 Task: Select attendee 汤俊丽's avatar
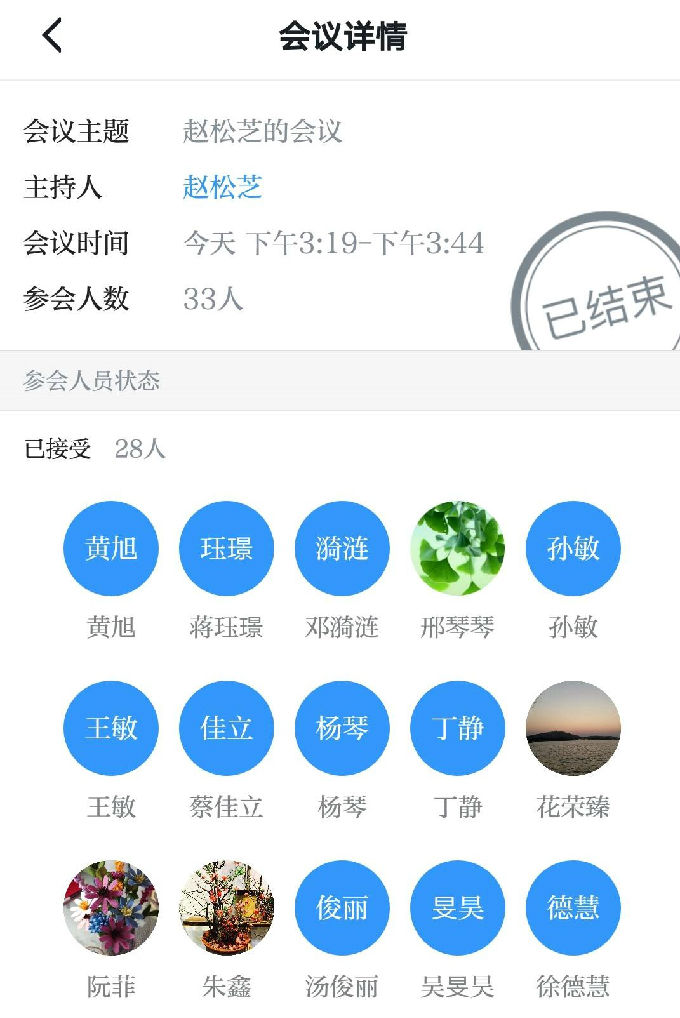342,908
